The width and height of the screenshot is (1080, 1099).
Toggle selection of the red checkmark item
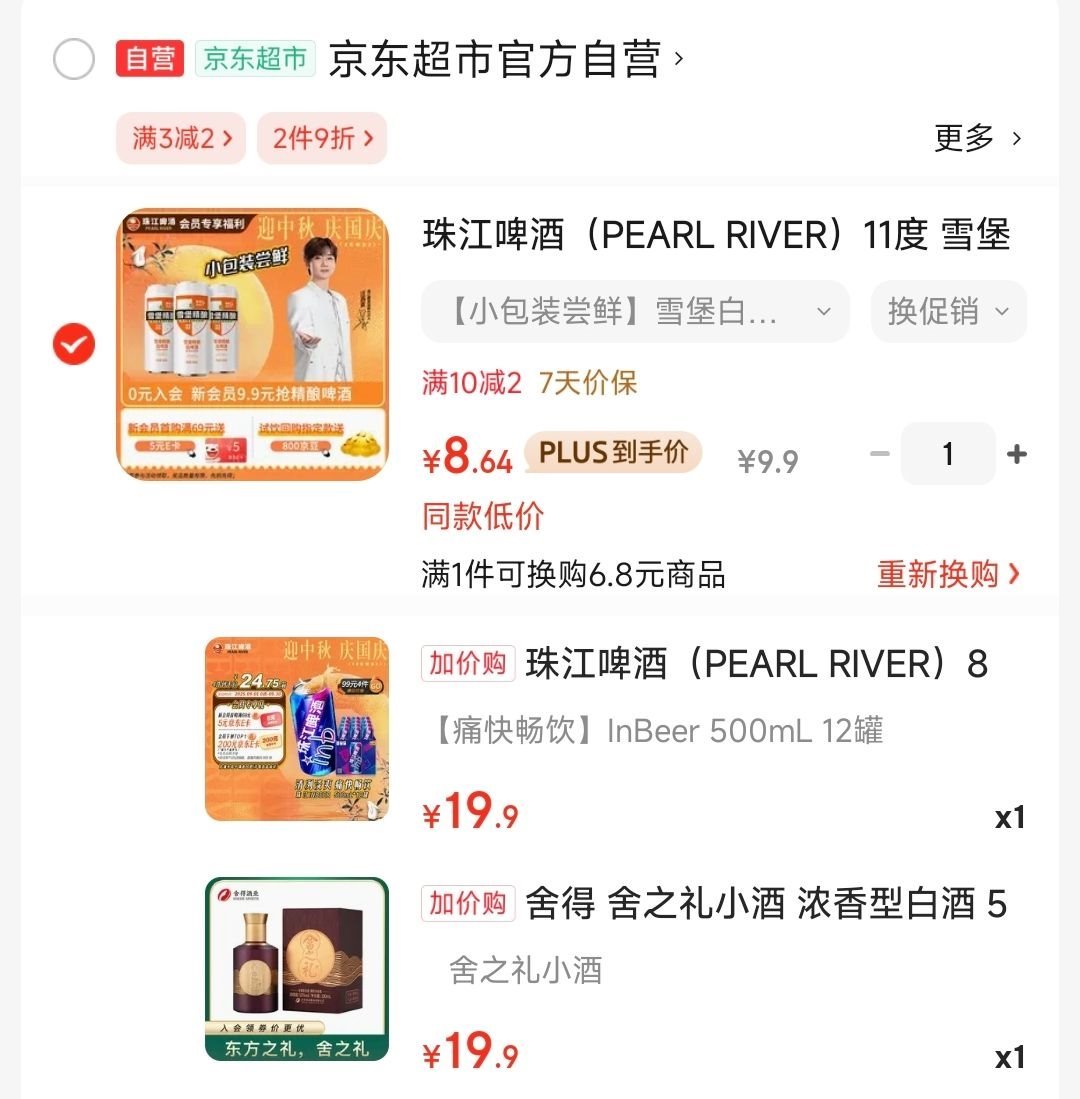tap(73, 344)
